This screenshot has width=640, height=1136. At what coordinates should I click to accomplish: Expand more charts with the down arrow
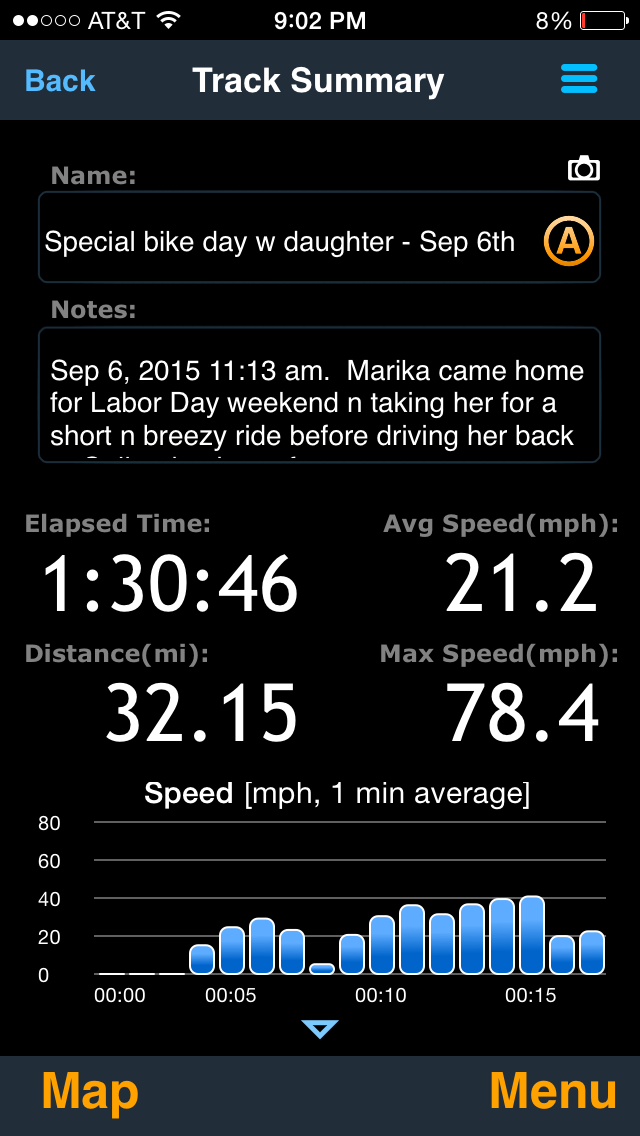[320, 1029]
